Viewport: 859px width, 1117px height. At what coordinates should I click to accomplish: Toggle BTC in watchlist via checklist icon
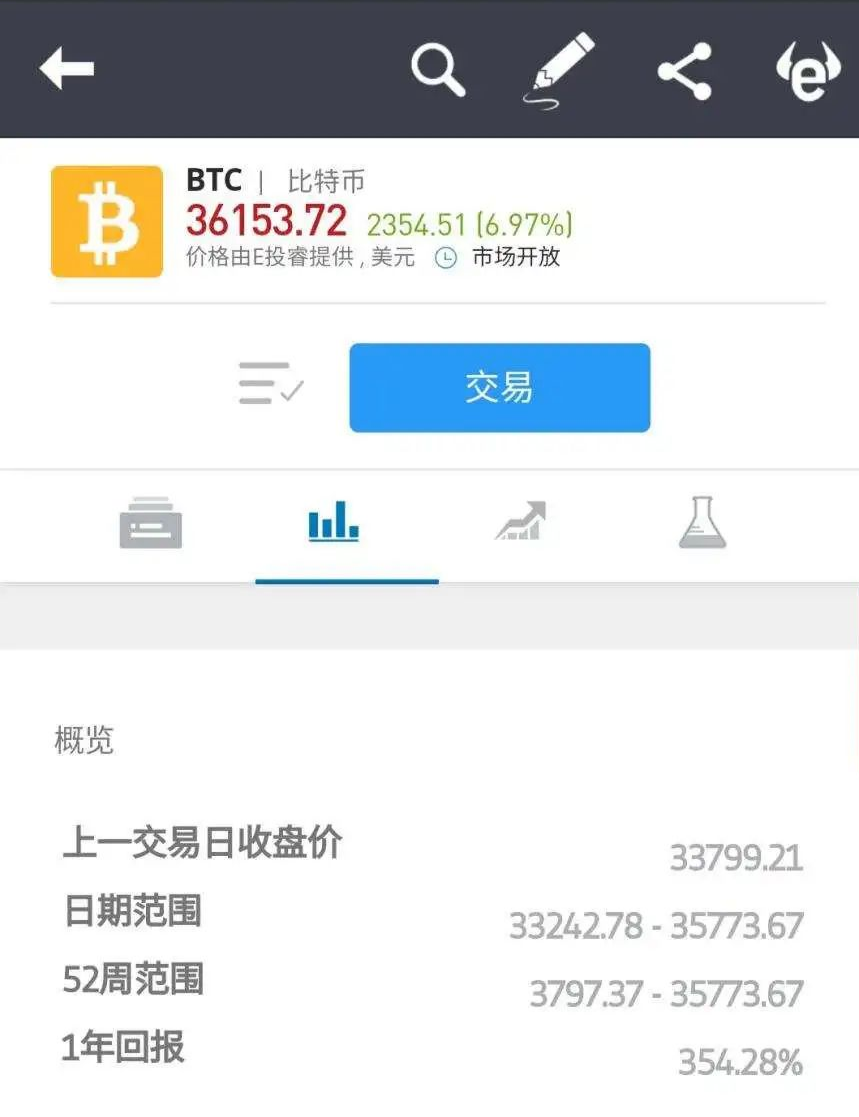(x=268, y=385)
